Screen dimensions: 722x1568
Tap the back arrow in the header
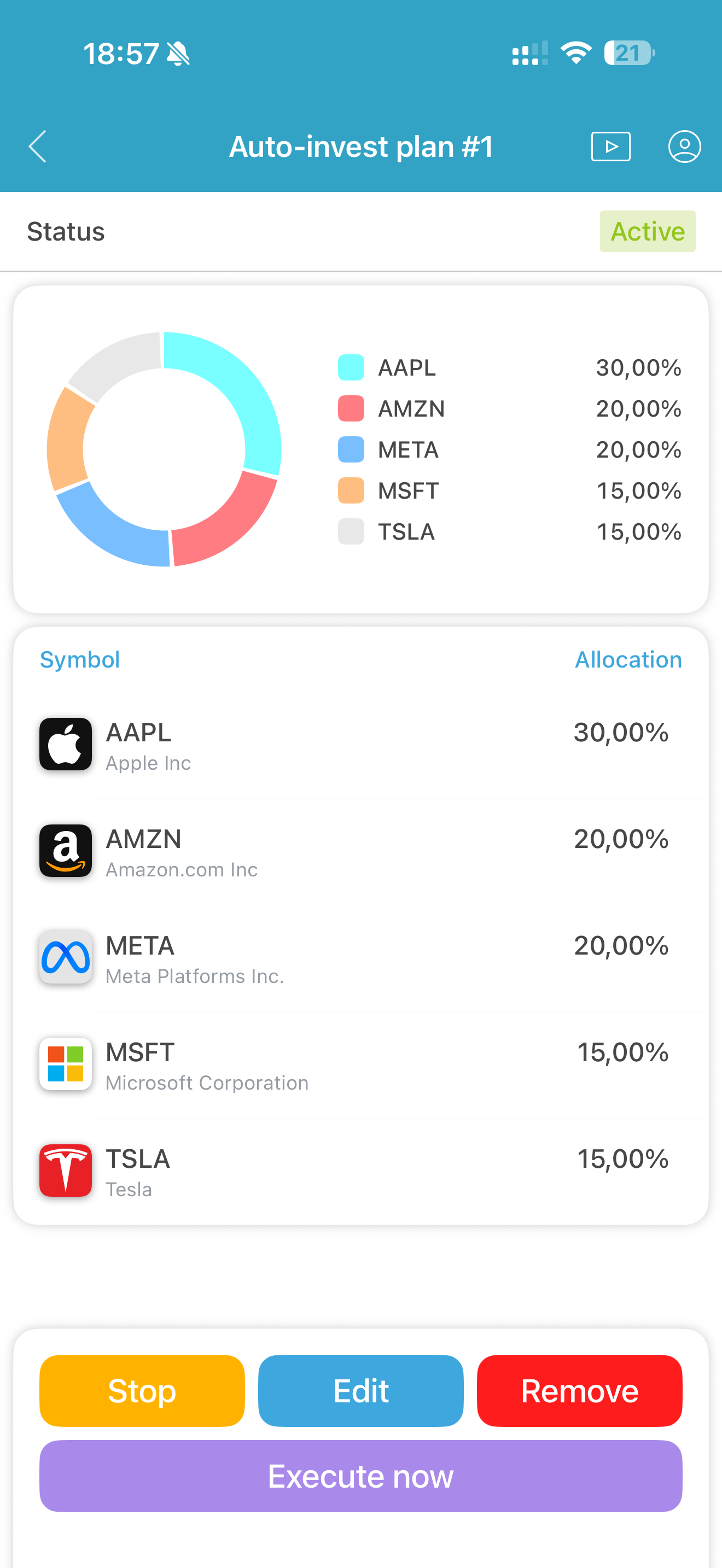tap(37, 146)
